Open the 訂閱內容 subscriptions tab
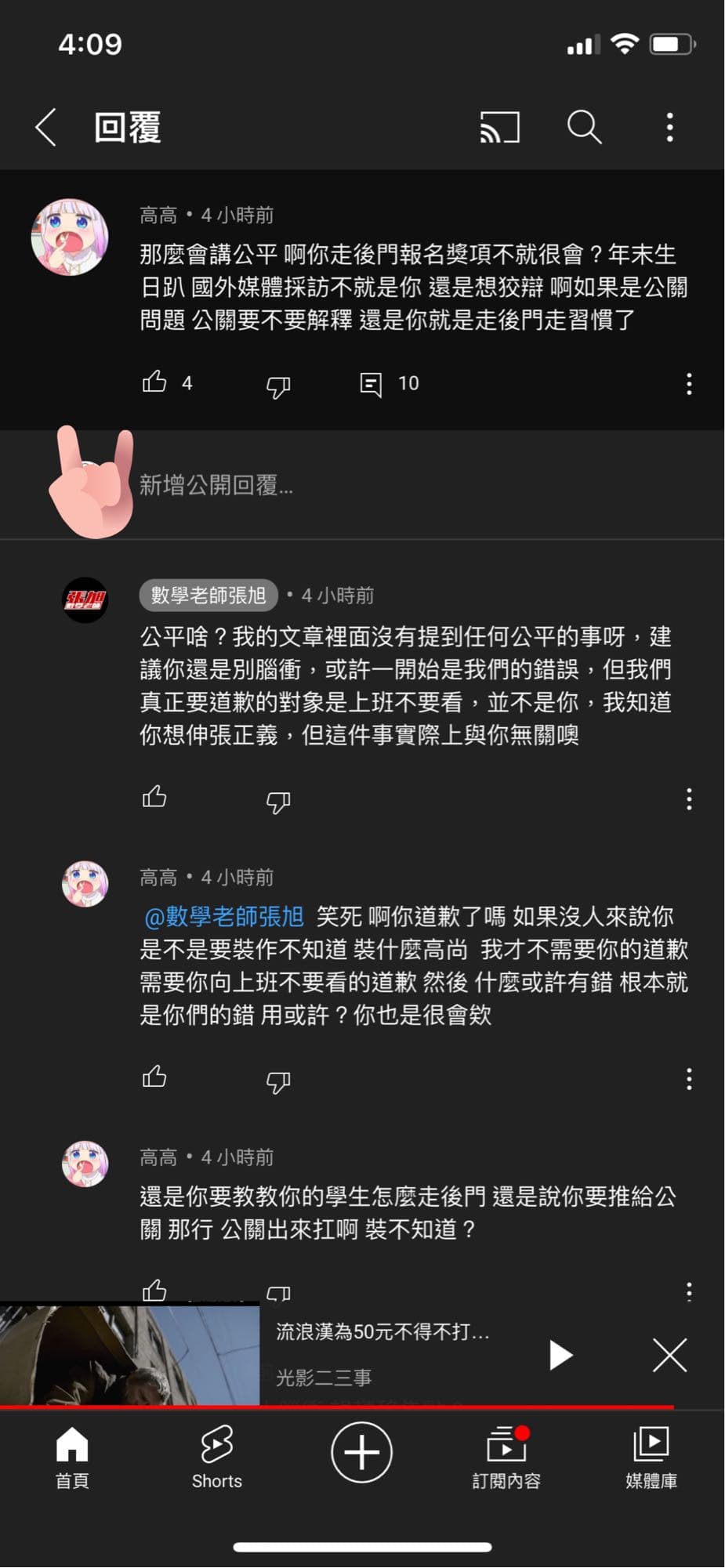The height and width of the screenshot is (1568, 725). click(506, 1456)
